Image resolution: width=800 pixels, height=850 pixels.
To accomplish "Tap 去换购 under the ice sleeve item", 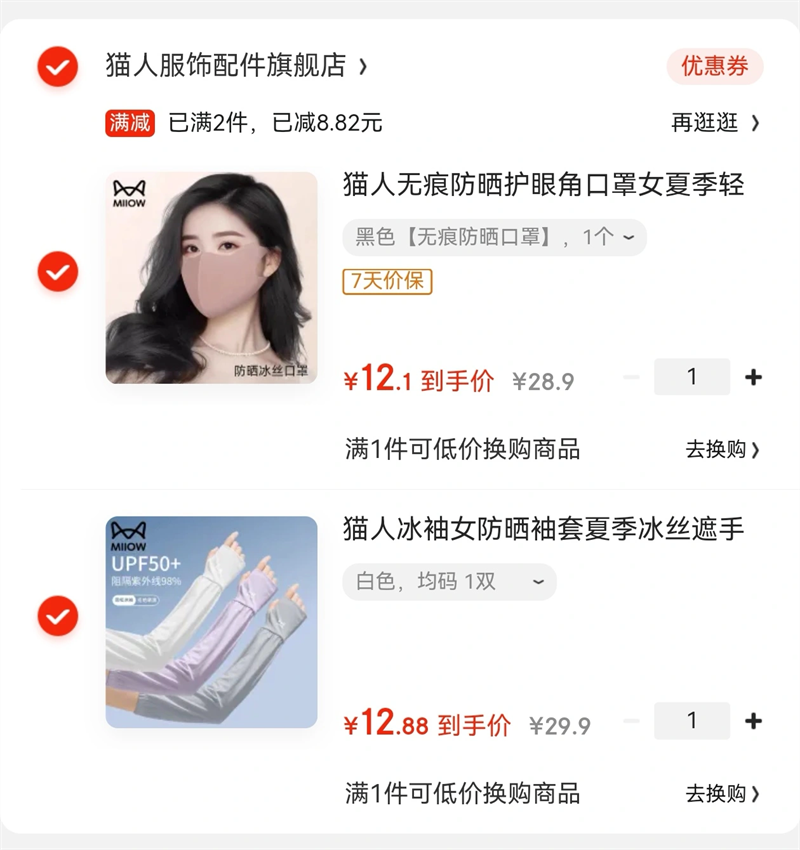I will (x=722, y=794).
